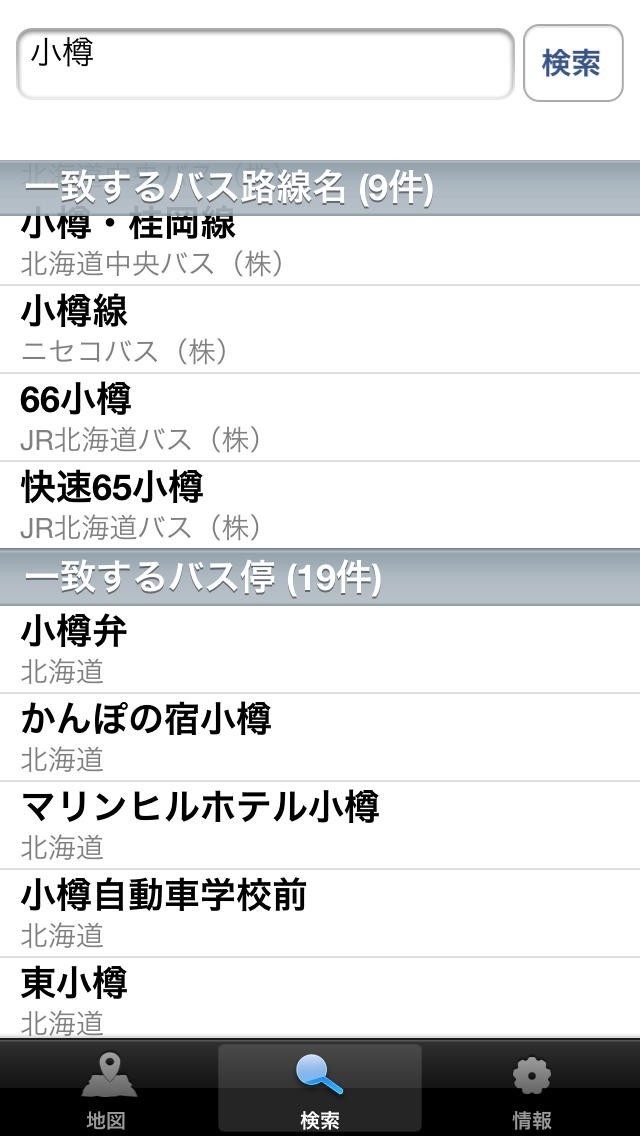Open the 66小樽 bus route
This screenshot has height=1136, width=640.
(320, 417)
